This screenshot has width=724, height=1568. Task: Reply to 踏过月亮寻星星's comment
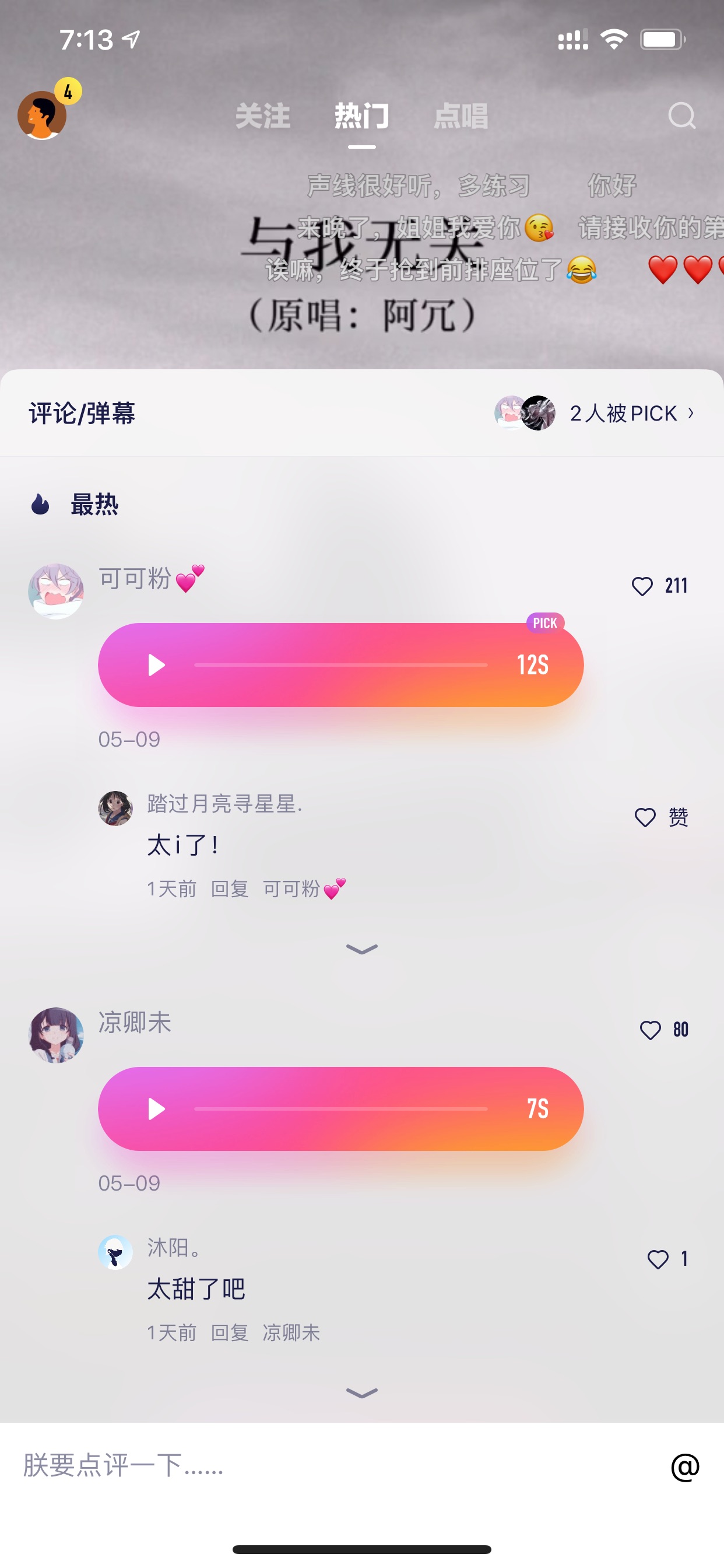coord(229,888)
